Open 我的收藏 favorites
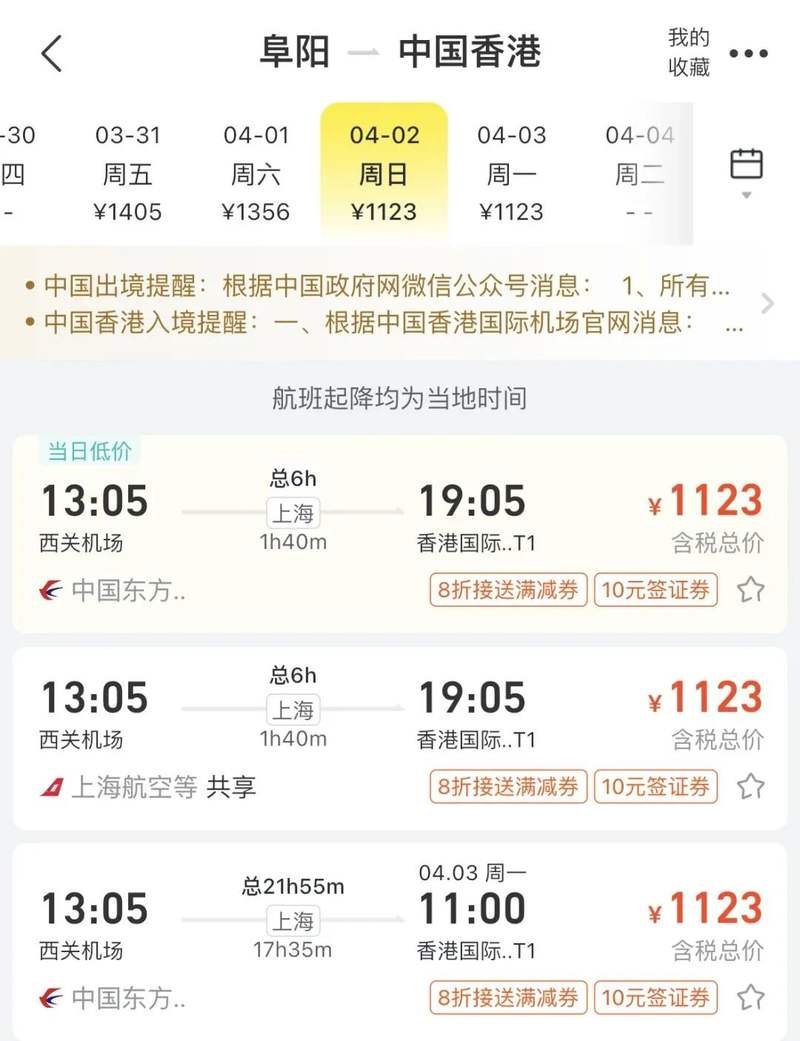This screenshot has width=800, height=1041. (x=689, y=53)
